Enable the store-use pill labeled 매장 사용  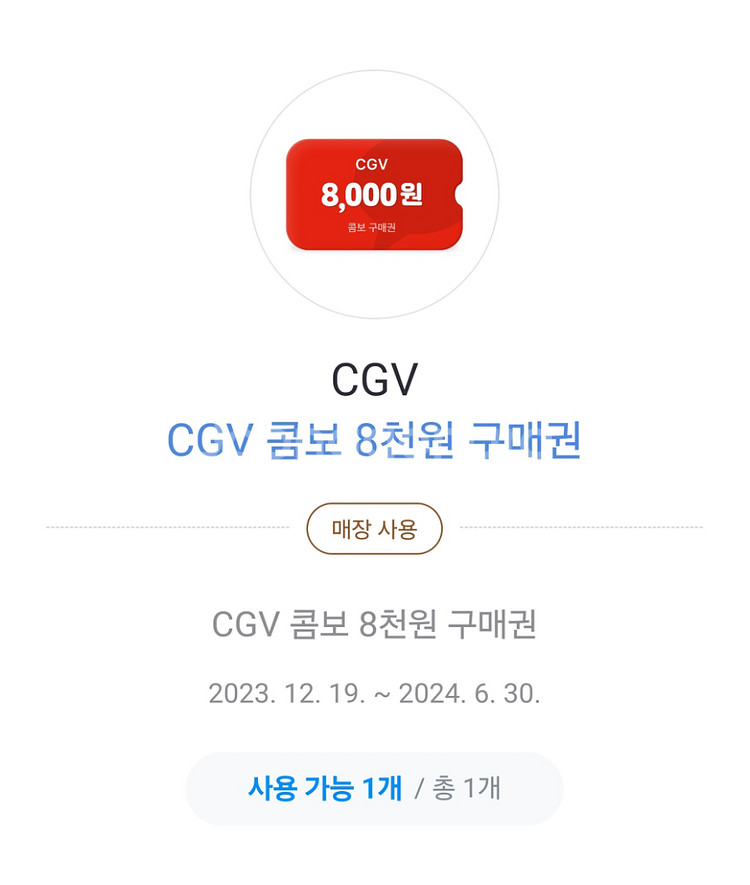(x=374, y=530)
